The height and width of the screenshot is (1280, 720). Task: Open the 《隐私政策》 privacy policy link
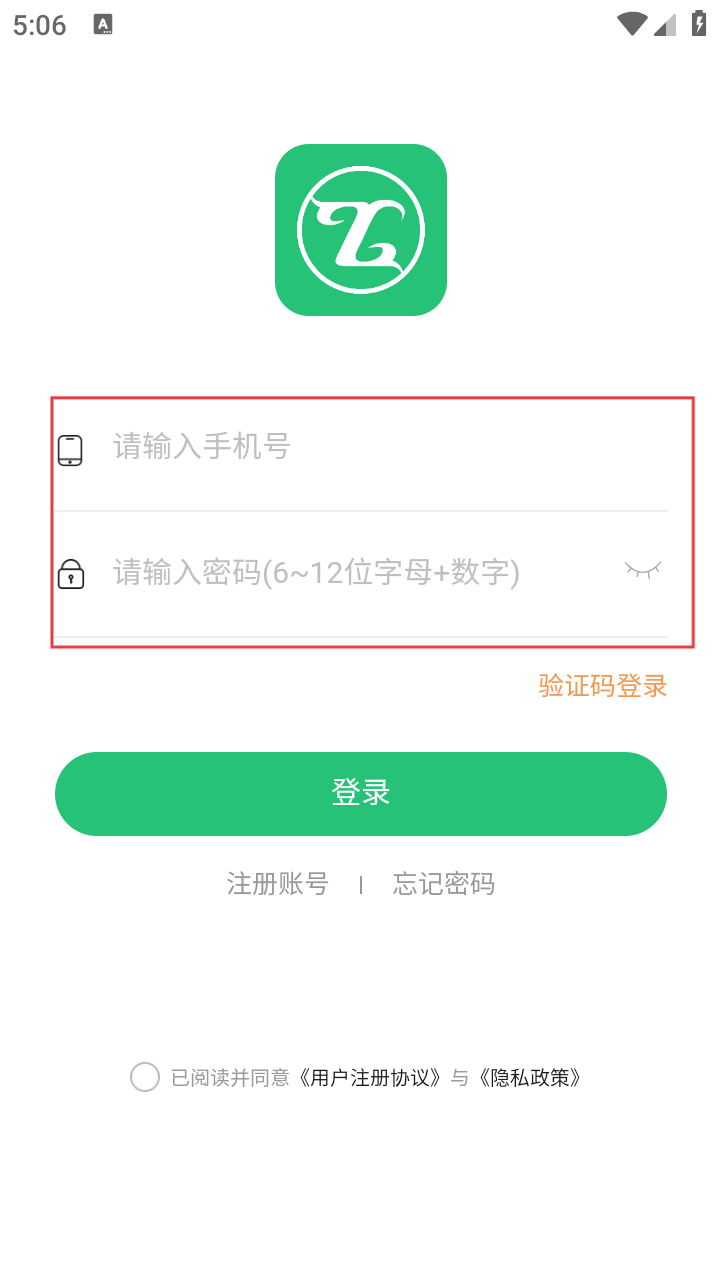[x=529, y=1078]
